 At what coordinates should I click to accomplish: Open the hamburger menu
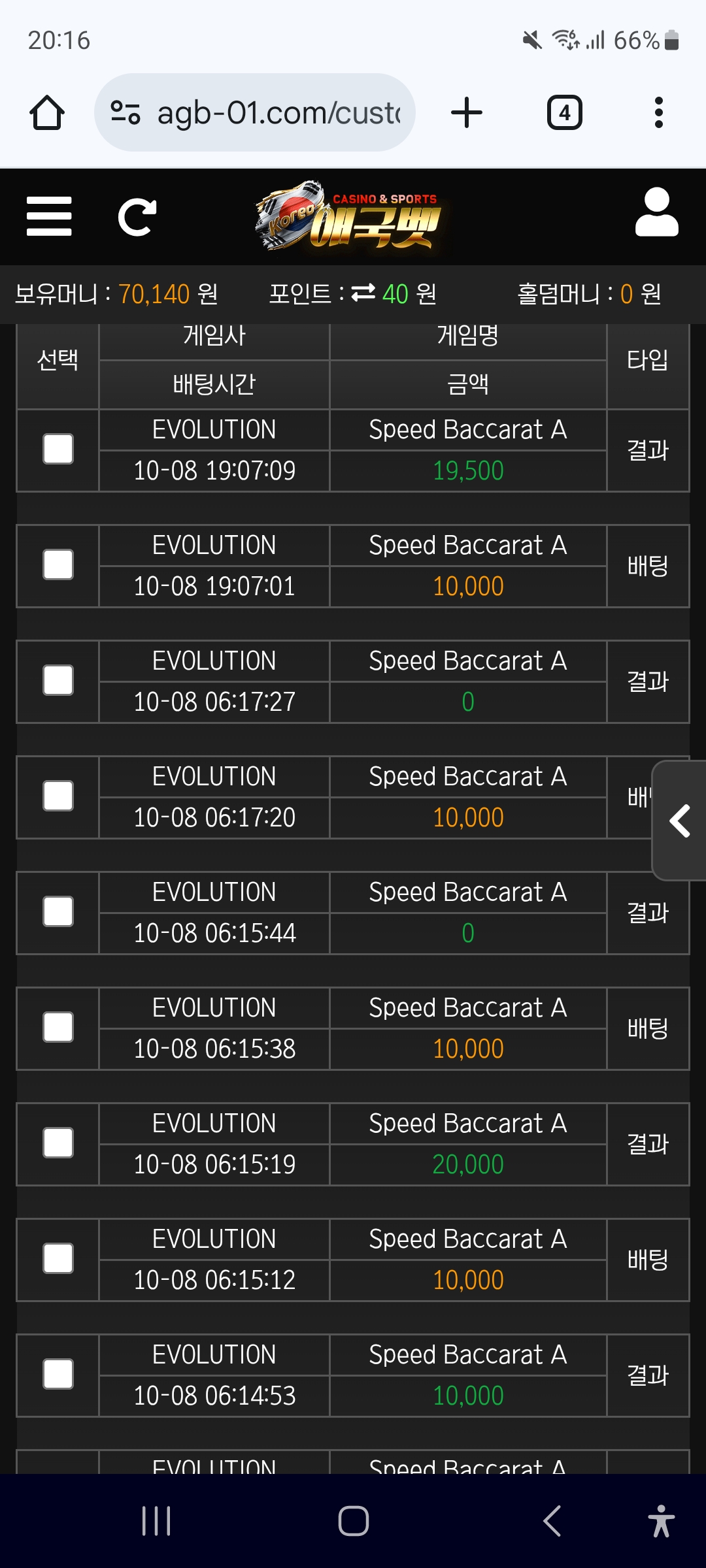coord(49,216)
